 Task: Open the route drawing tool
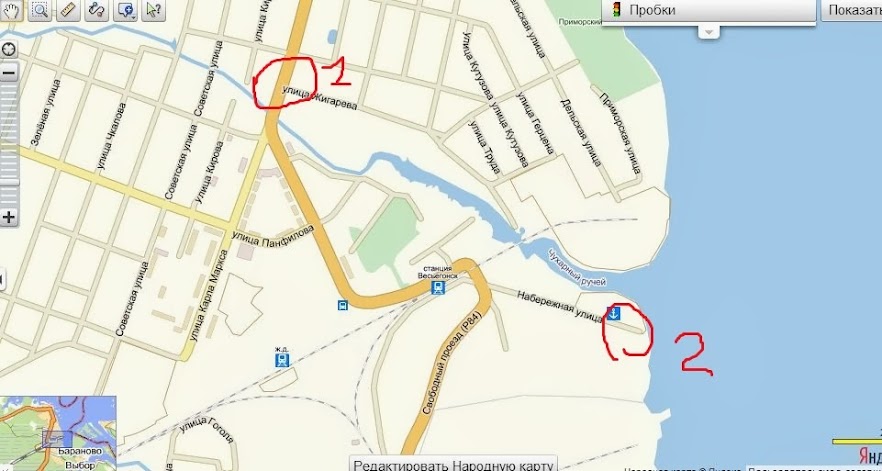coord(97,11)
